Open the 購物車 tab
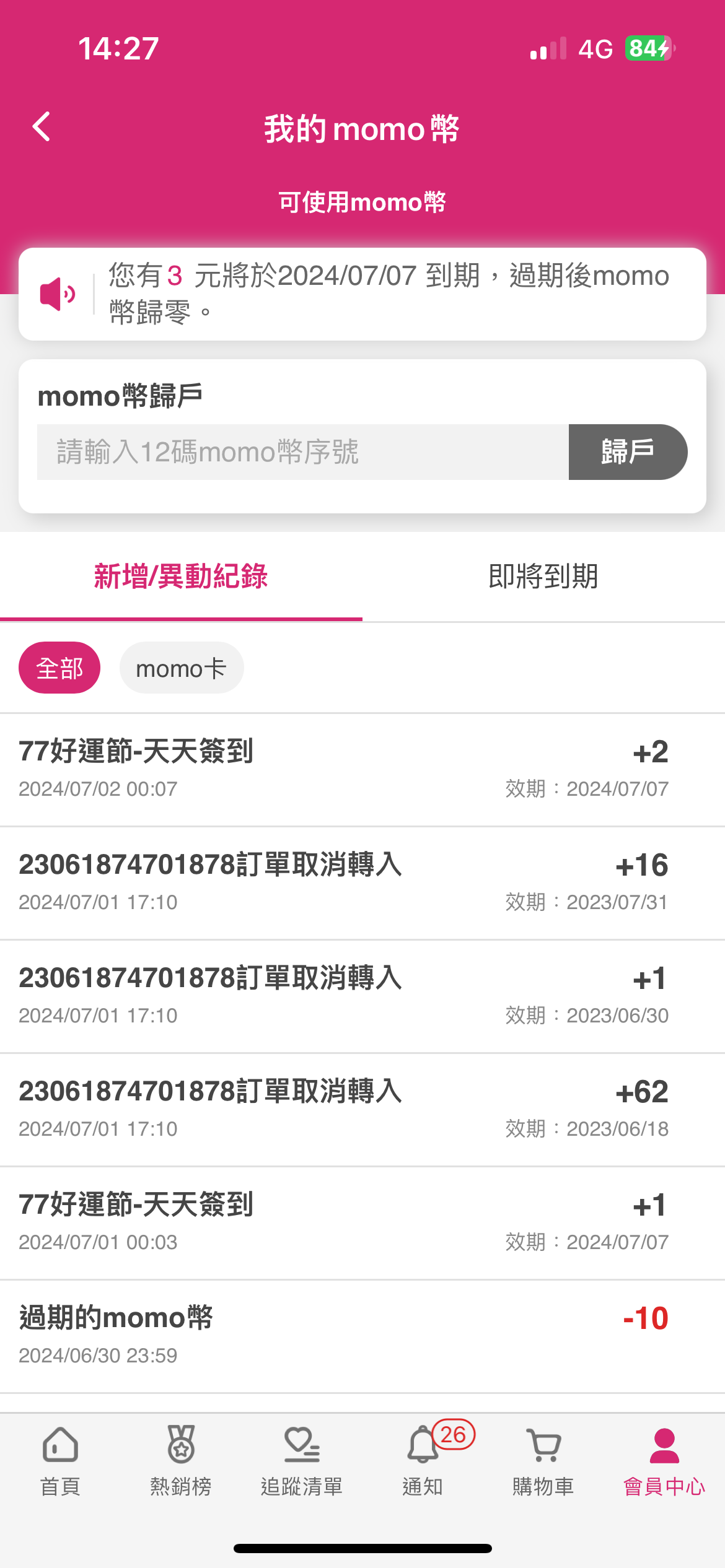Viewport: 725px width, 1568px height. pyautogui.click(x=543, y=1461)
